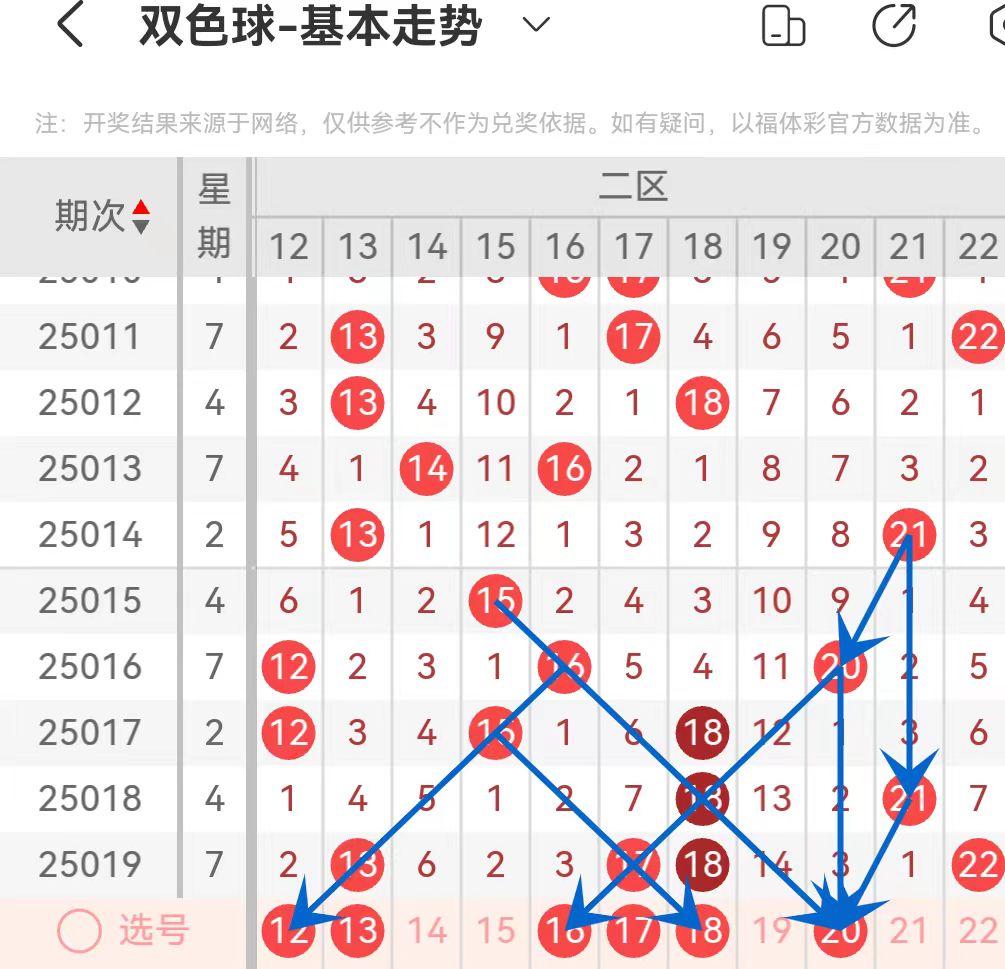This screenshot has height=969, width=1005.
Task: Deselect number 12 in the 选号 row
Action: (288, 931)
